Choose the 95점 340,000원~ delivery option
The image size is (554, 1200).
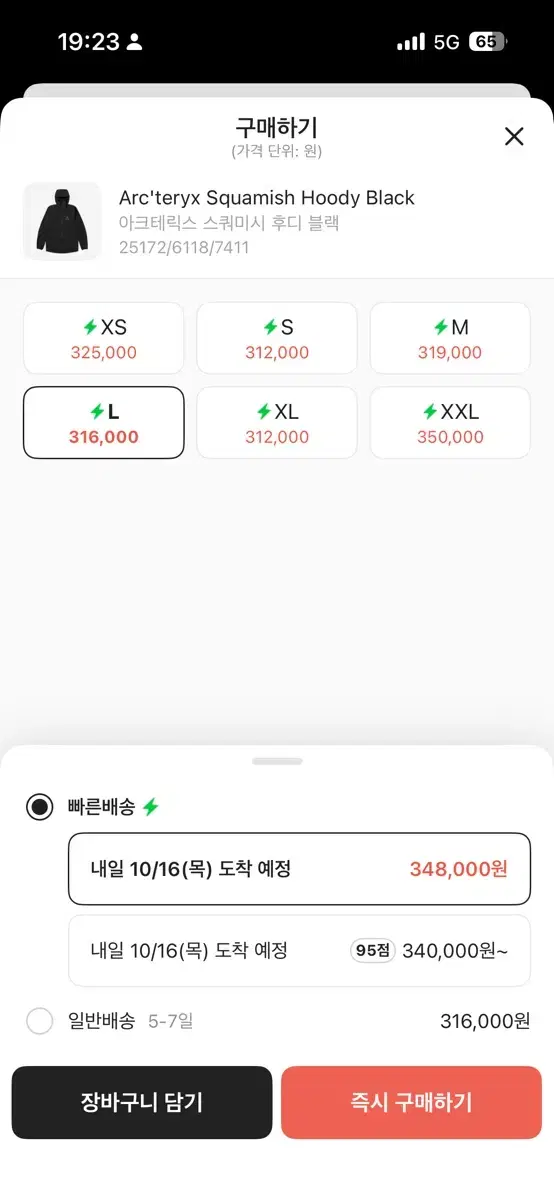coord(299,950)
